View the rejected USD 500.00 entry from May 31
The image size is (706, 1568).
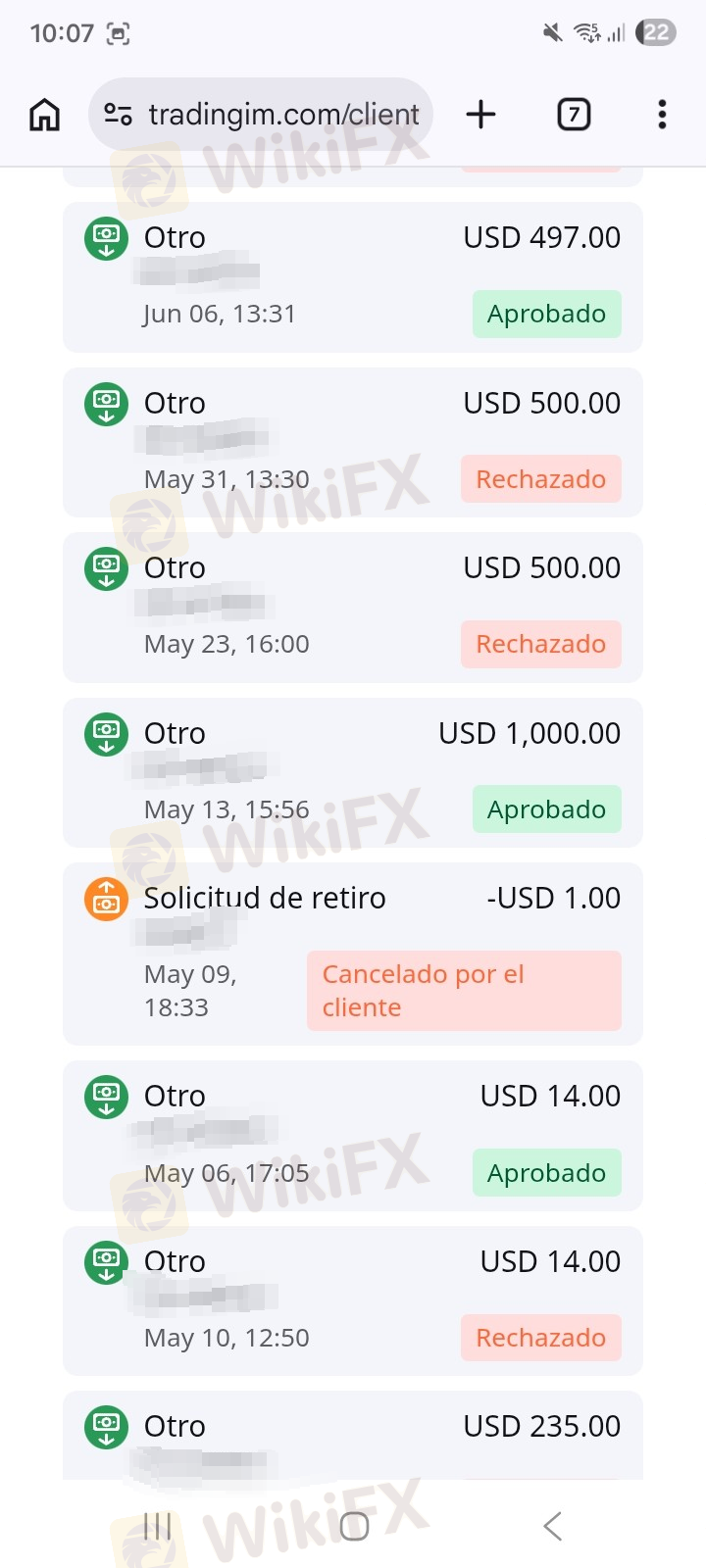click(x=352, y=442)
